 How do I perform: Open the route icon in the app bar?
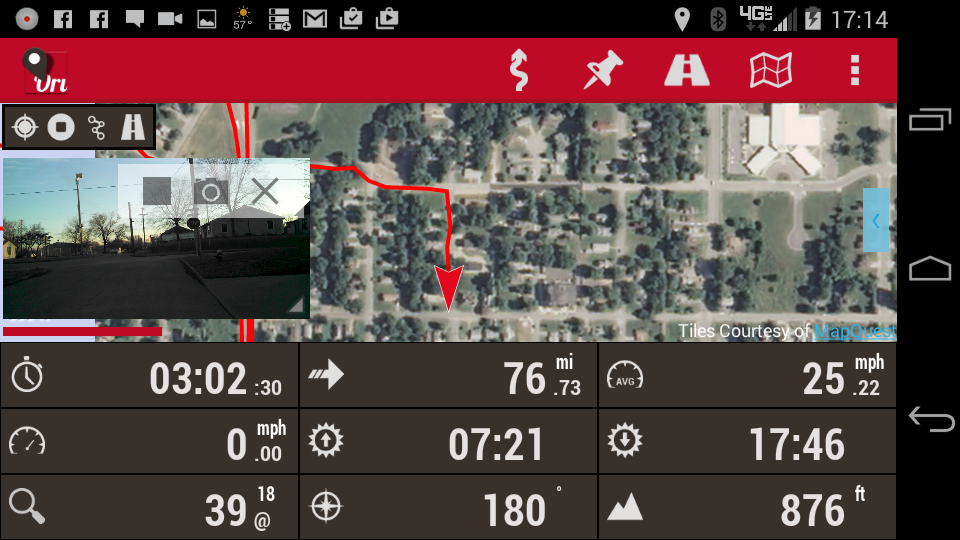(518, 71)
